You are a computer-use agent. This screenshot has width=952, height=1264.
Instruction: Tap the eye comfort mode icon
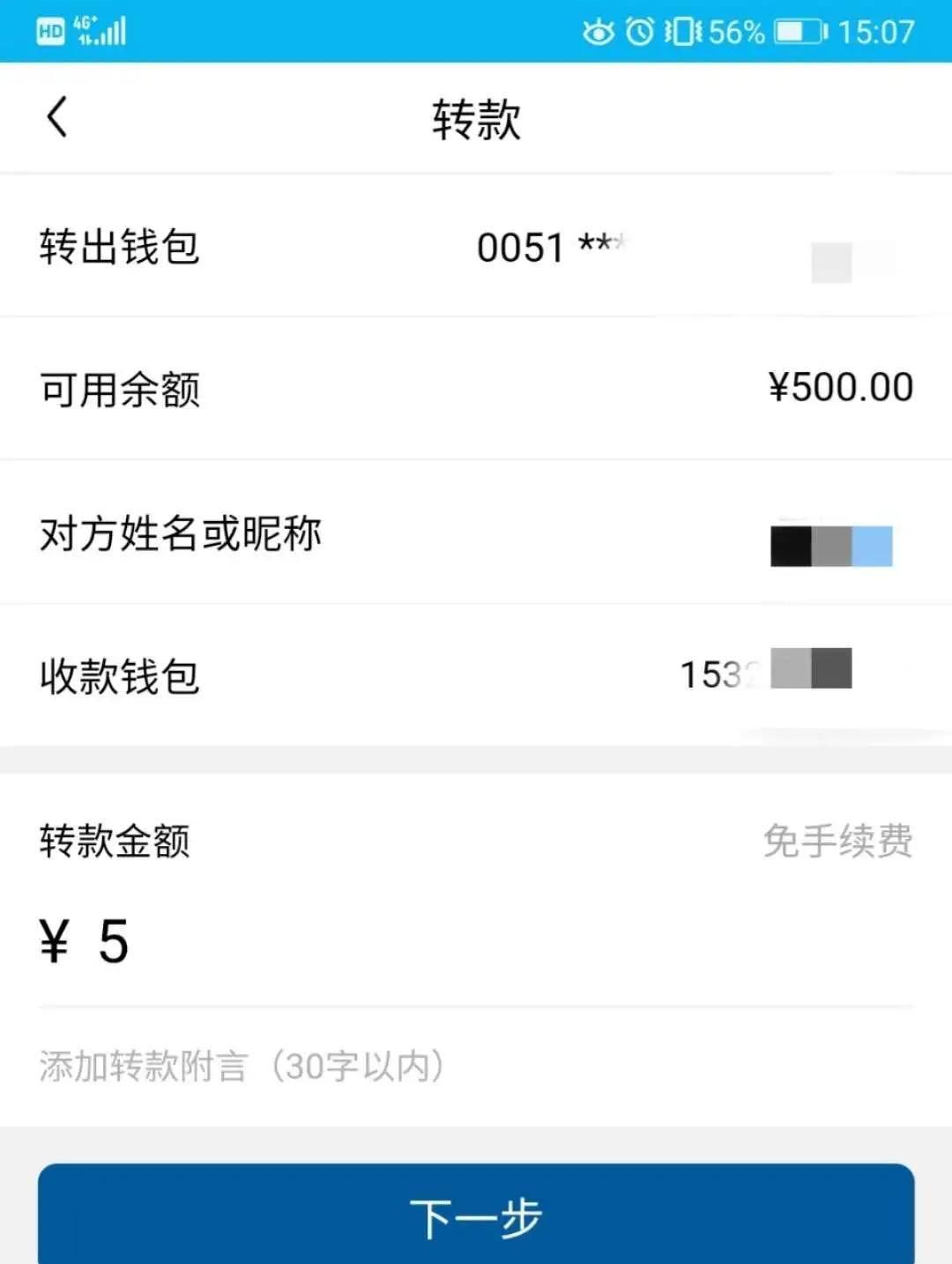click(599, 30)
